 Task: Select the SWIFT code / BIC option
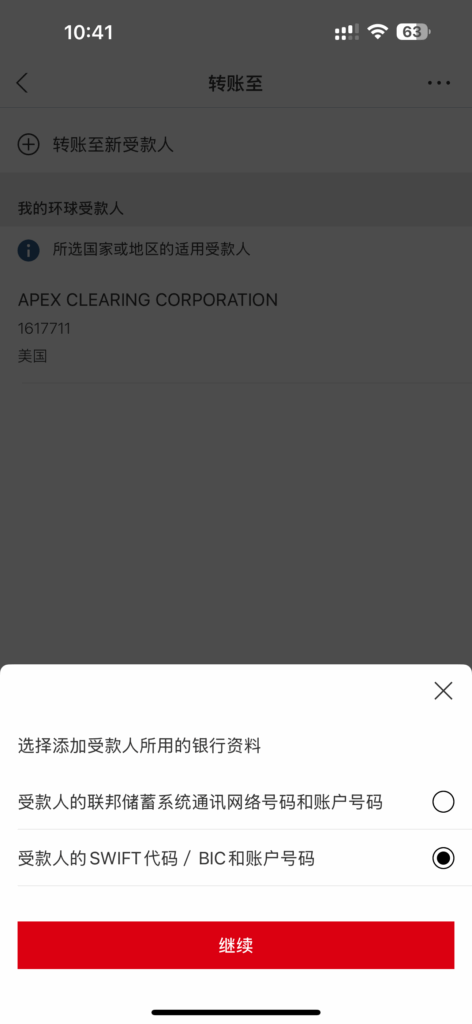236,858
